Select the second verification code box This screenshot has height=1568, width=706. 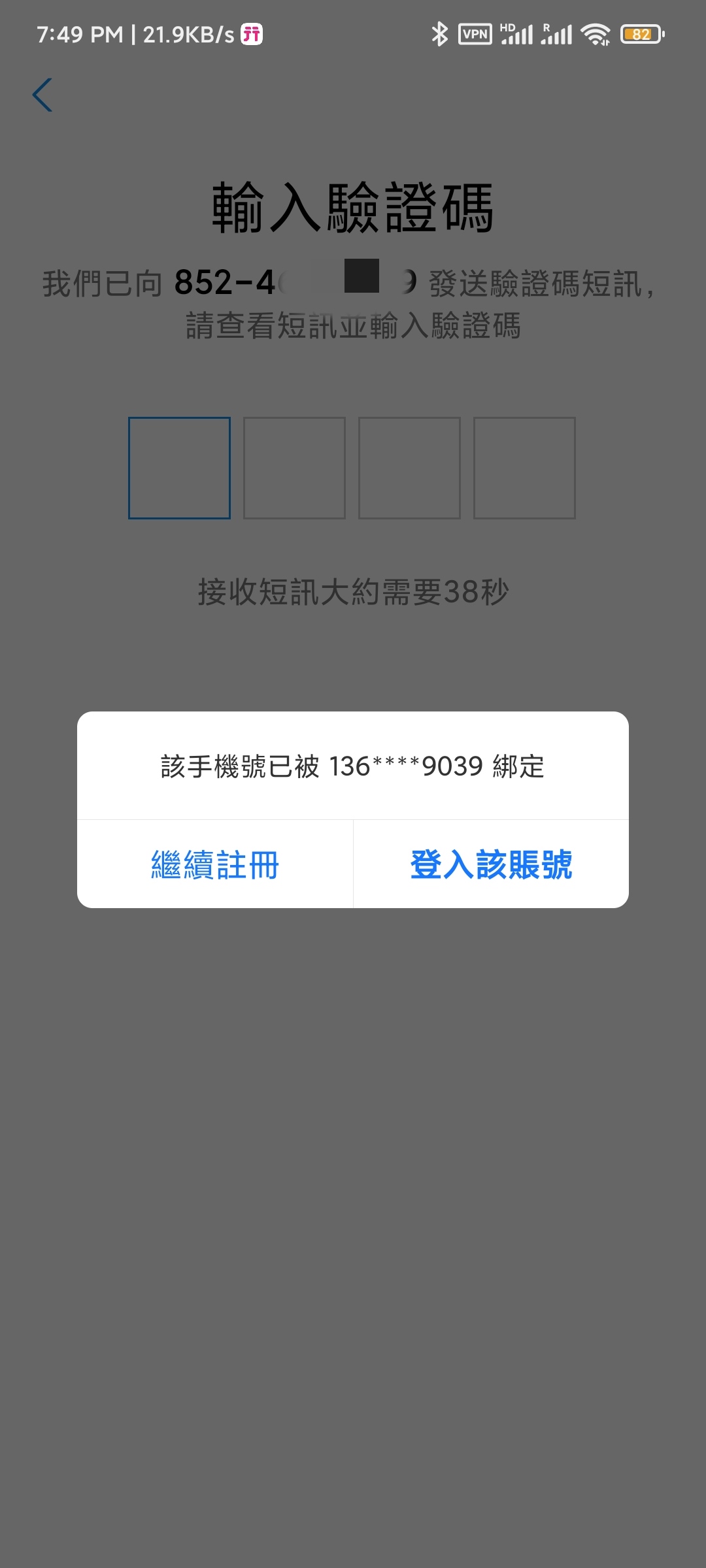[295, 467]
